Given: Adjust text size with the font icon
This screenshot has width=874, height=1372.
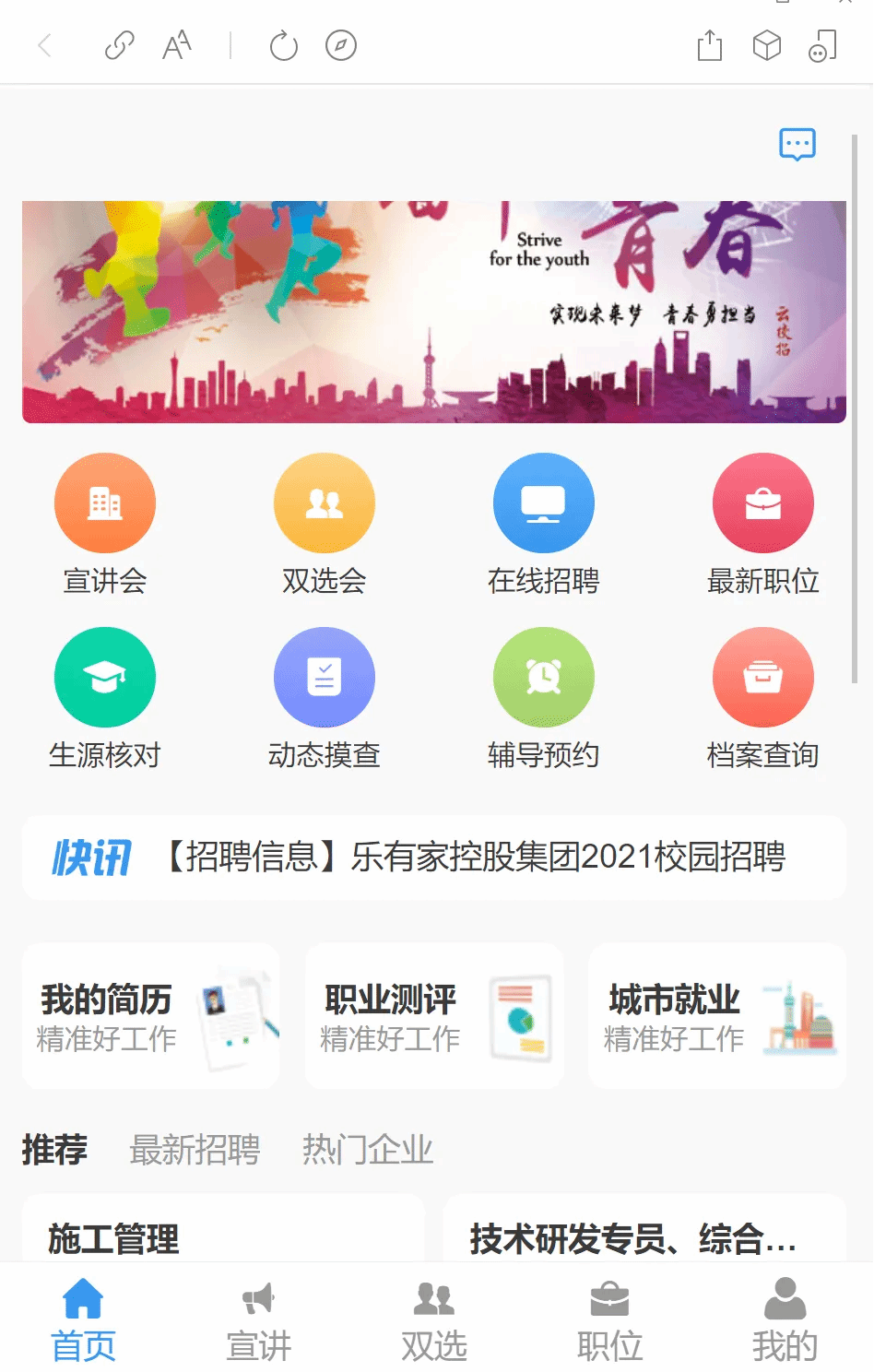Looking at the screenshot, I should [176, 45].
